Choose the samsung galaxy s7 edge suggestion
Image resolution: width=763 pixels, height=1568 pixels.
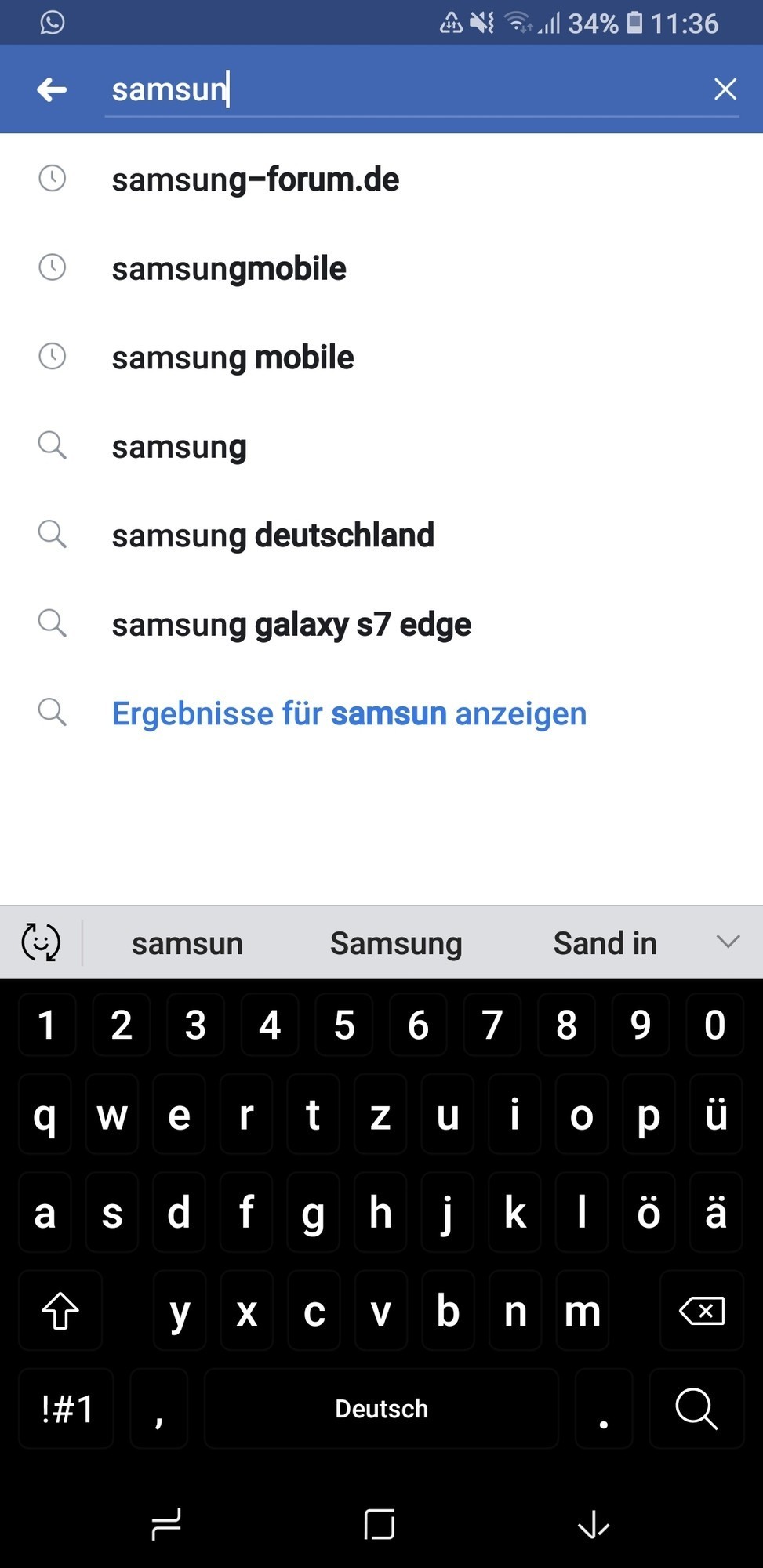click(291, 625)
